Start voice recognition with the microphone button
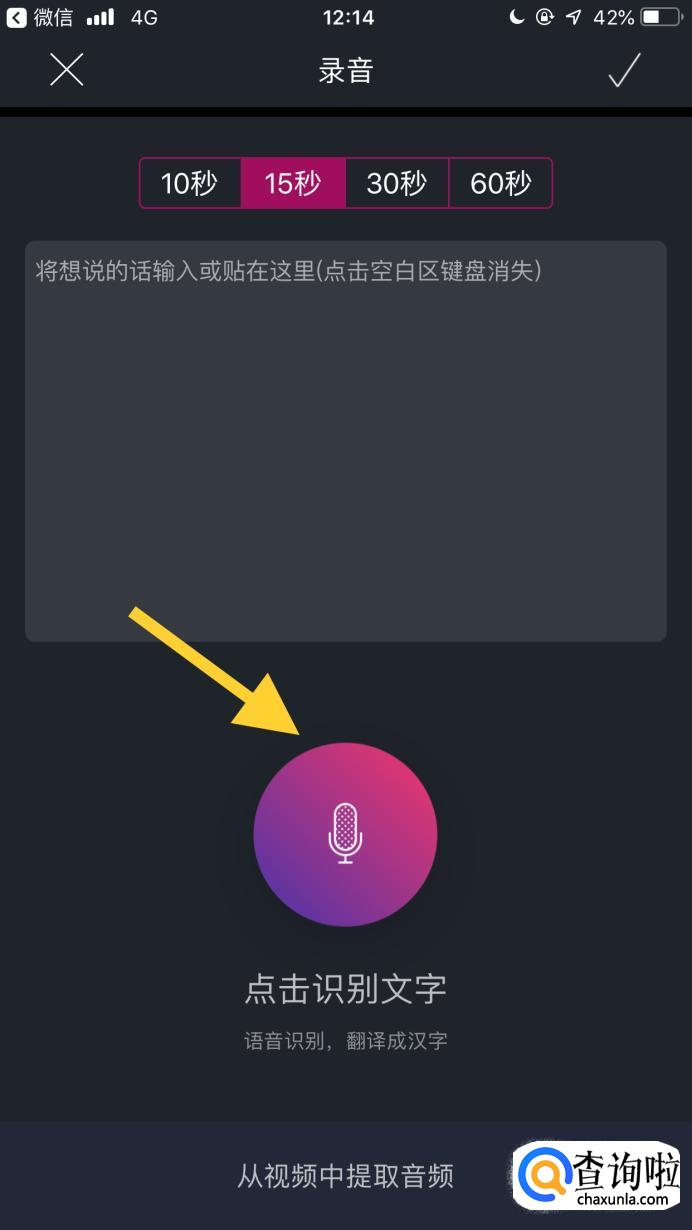Screen dimensions: 692x1230 345,834
